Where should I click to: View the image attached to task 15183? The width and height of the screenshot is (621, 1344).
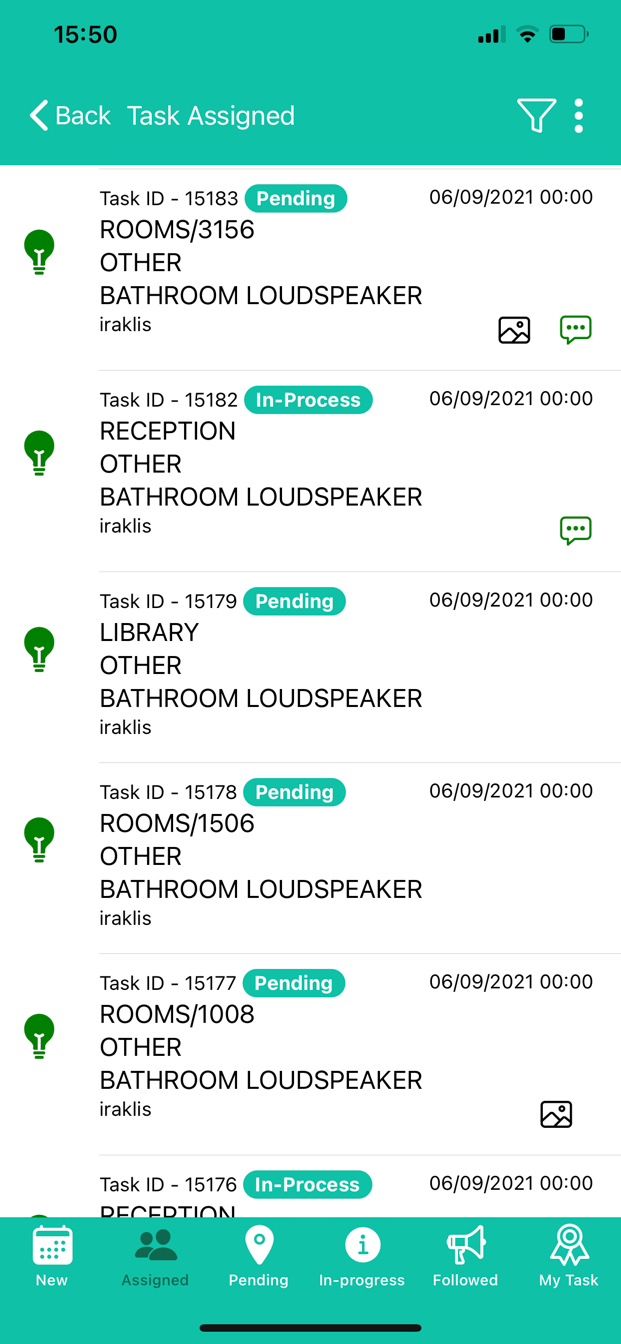tap(514, 330)
